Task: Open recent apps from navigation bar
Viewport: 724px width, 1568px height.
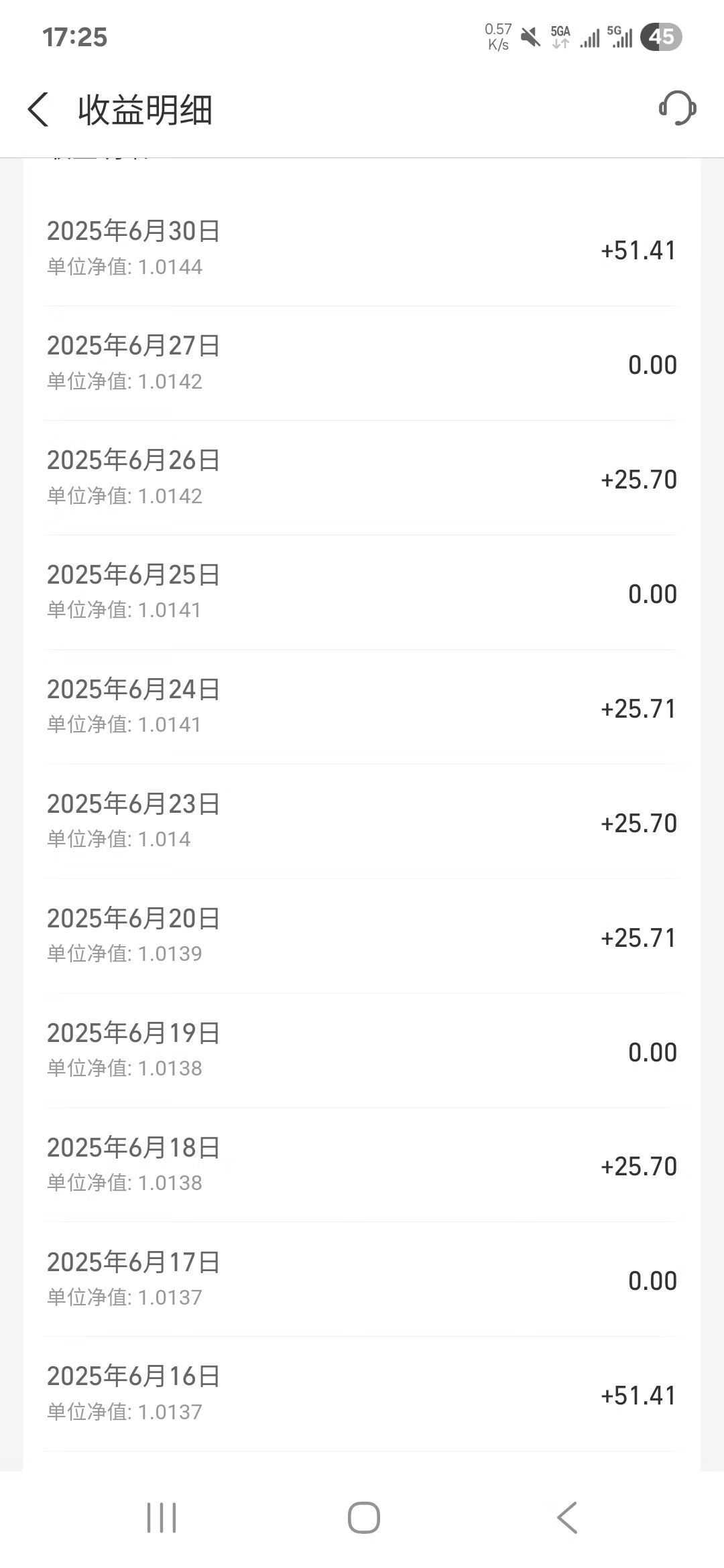Action: 162,1518
